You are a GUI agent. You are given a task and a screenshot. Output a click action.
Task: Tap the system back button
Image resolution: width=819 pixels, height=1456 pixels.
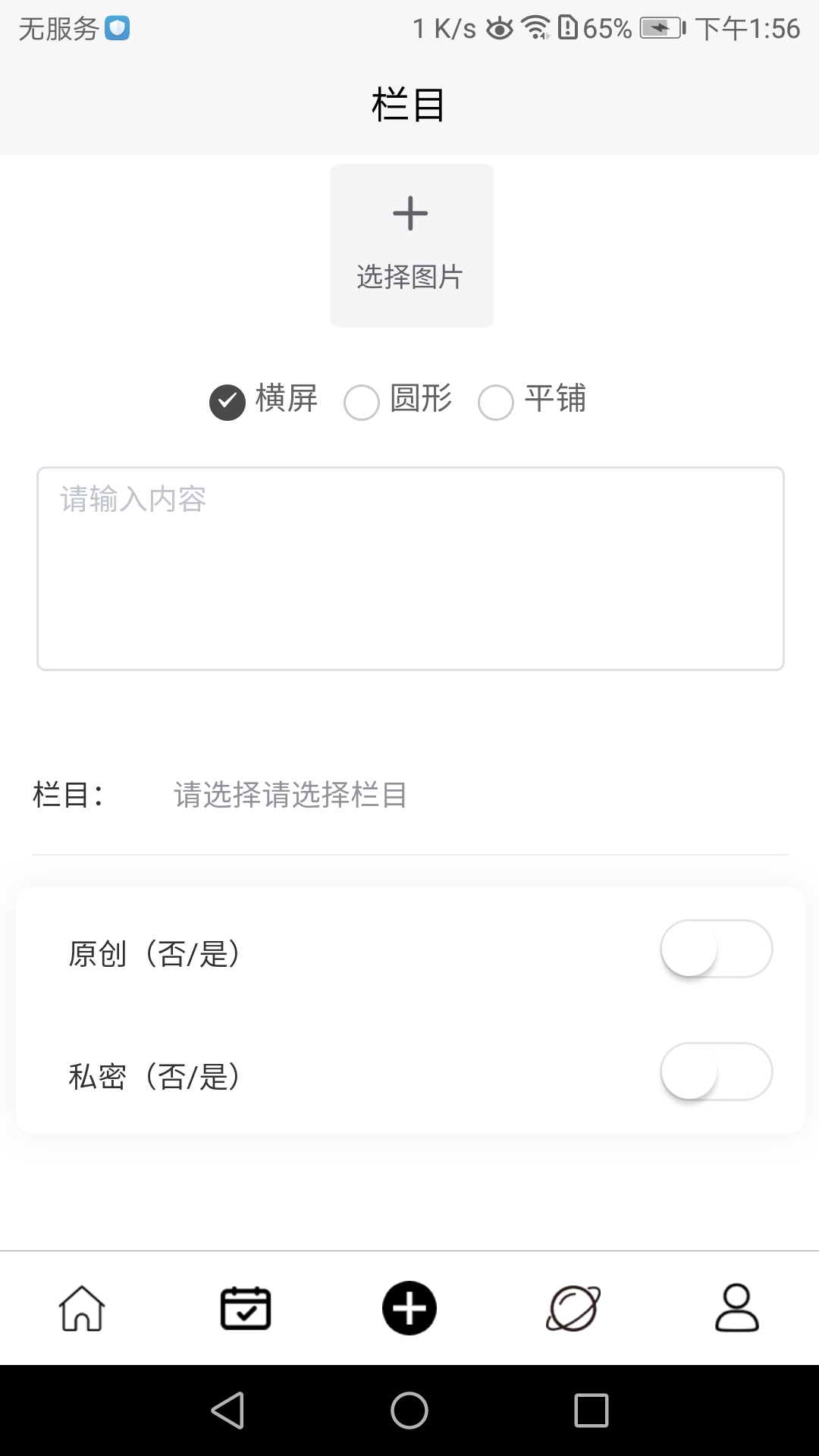point(227,1410)
